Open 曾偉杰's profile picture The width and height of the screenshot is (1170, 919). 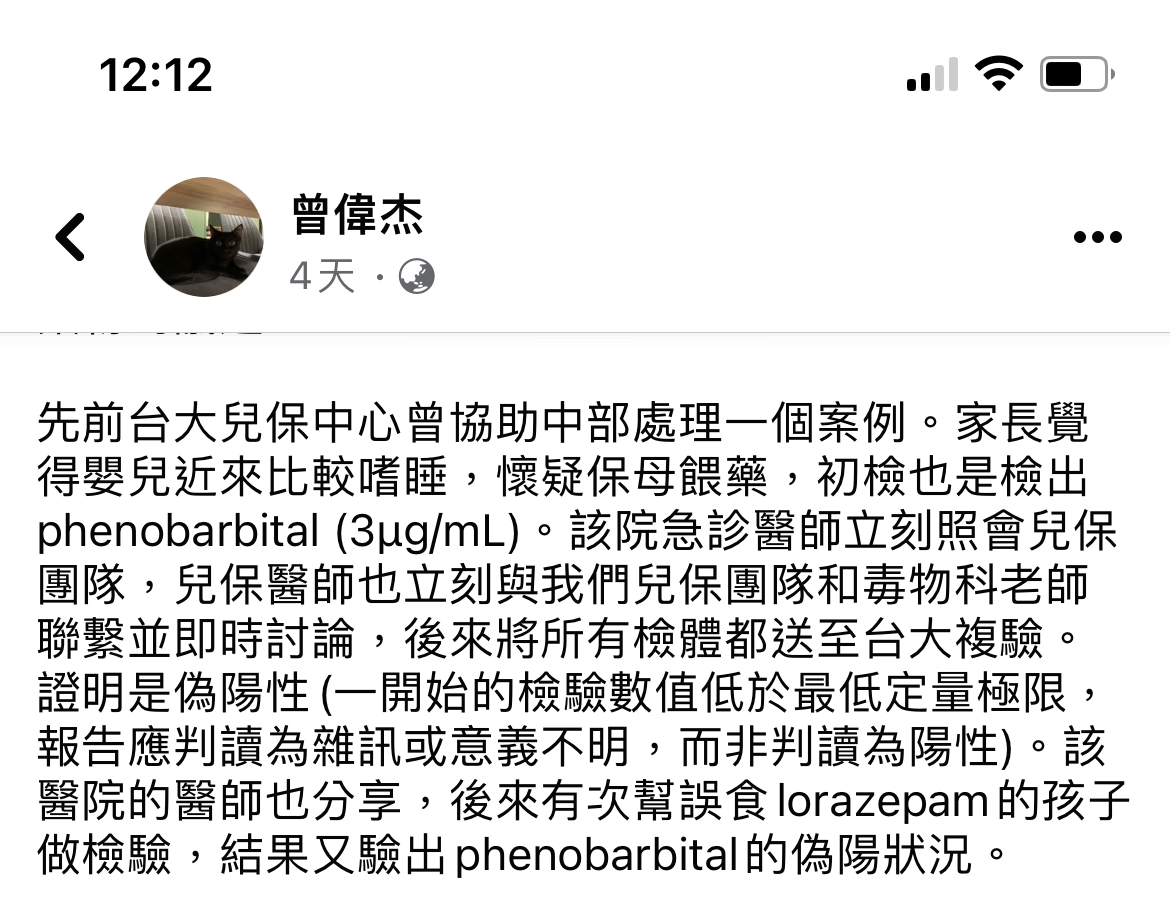pos(204,237)
